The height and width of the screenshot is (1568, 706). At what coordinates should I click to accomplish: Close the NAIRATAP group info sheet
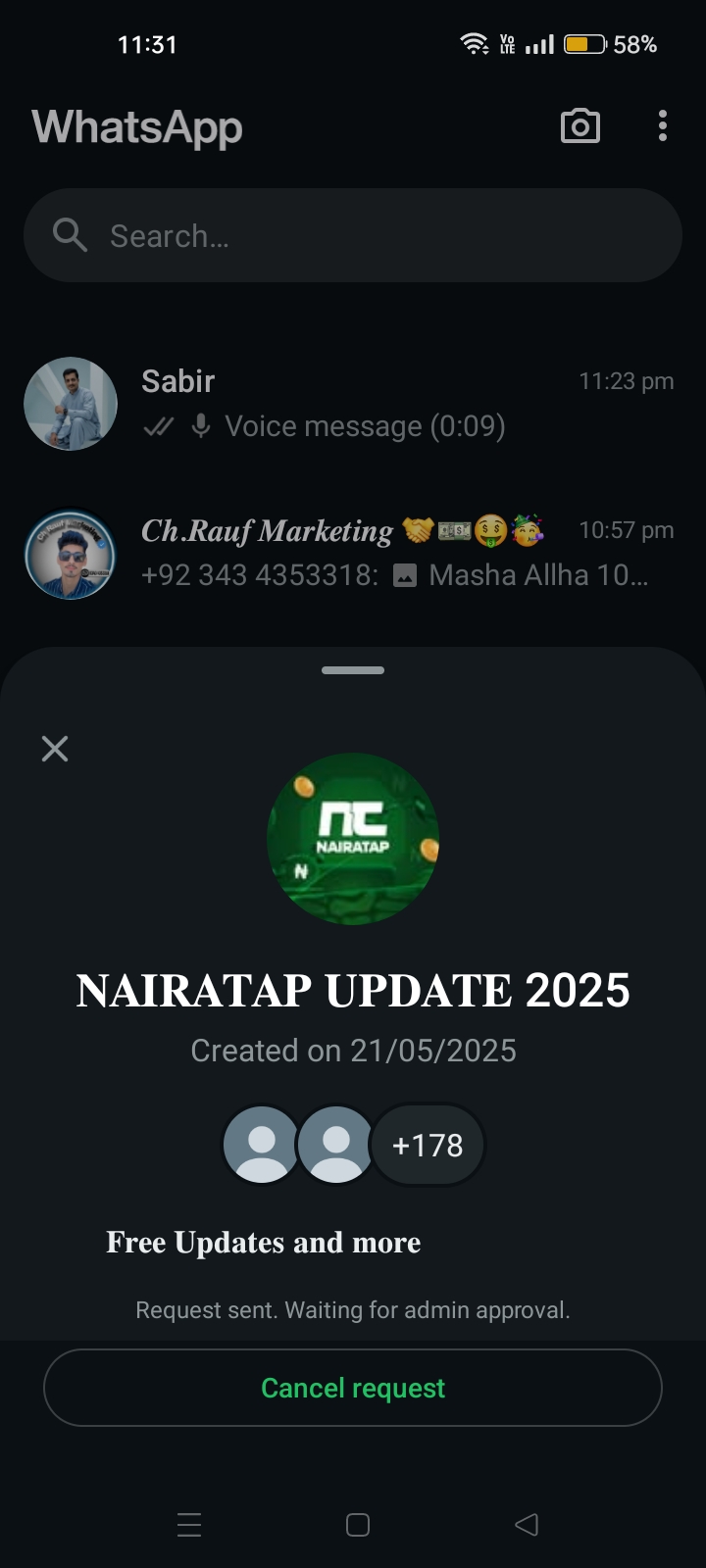tap(55, 749)
